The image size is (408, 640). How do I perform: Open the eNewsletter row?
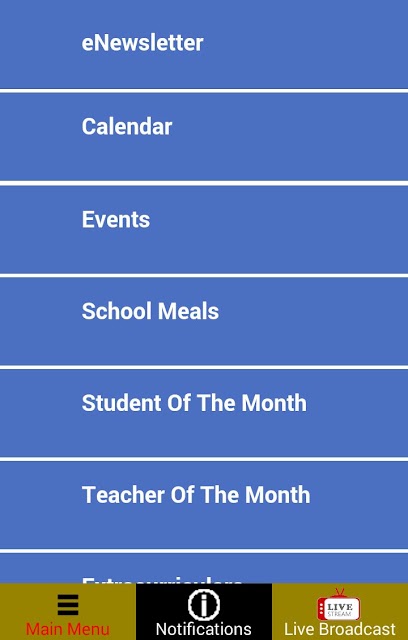(x=204, y=44)
